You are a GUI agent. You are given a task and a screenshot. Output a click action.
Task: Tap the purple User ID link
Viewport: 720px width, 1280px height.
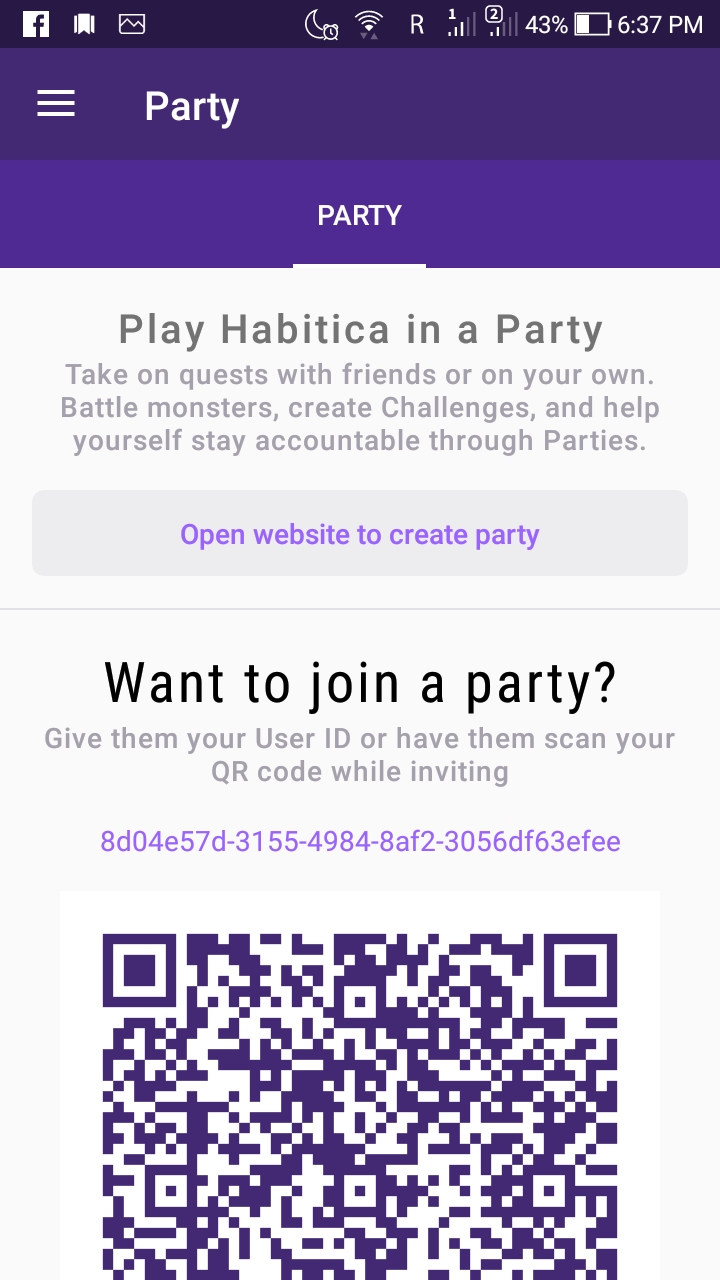coord(360,841)
